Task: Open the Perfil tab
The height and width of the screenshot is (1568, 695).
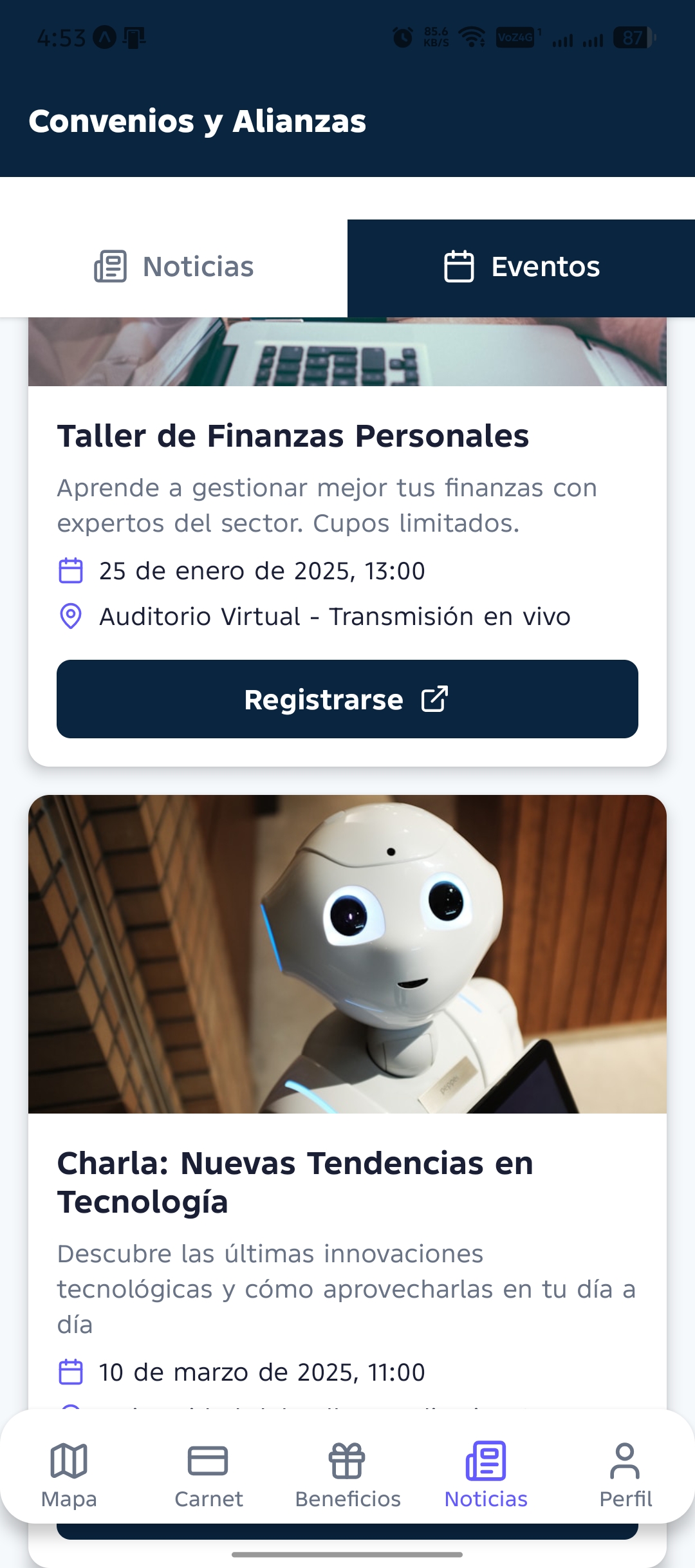Action: click(x=625, y=1474)
